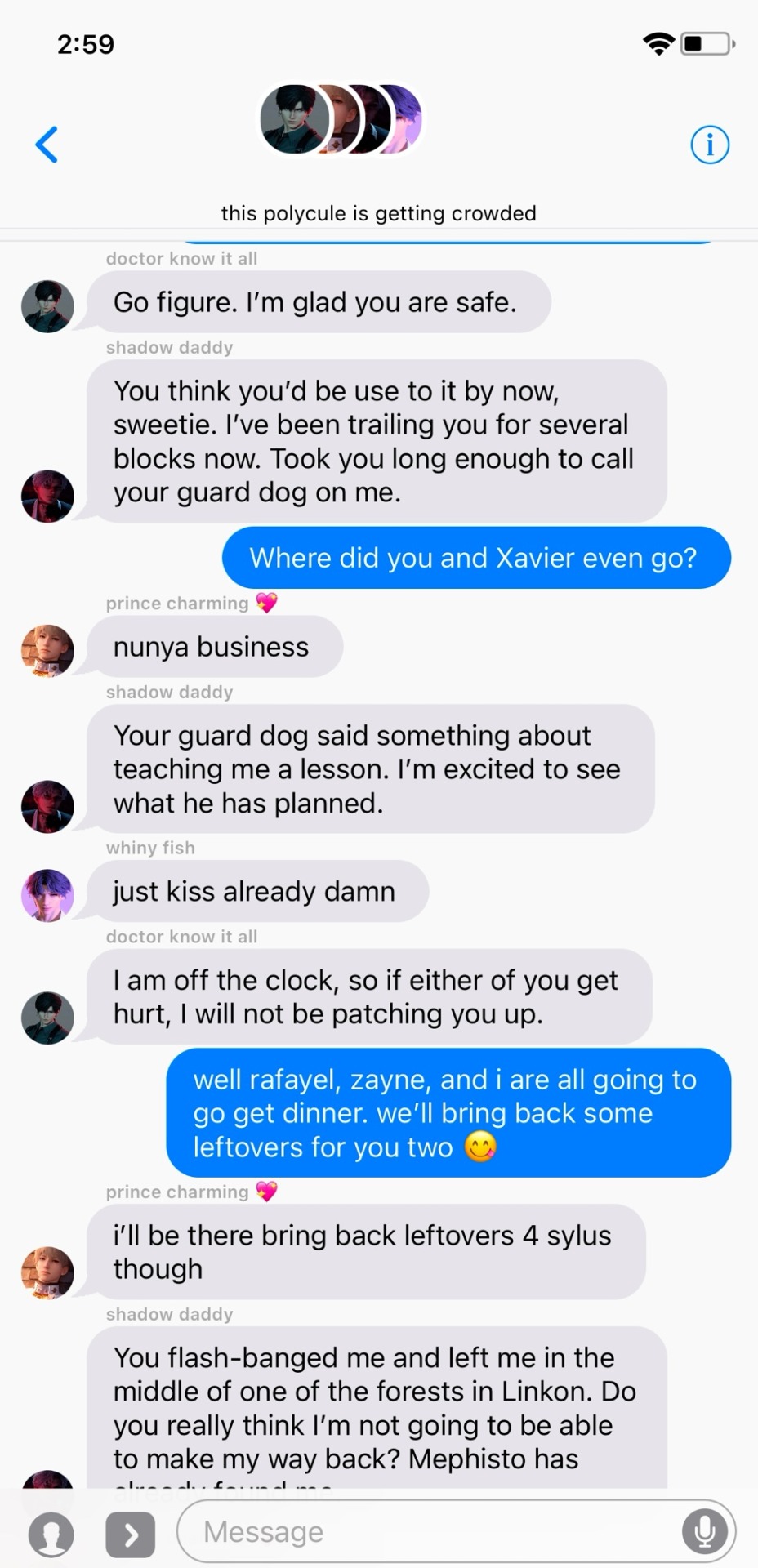
Task: Open group details via the avatar cluster
Action: pyautogui.click(x=341, y=119)
